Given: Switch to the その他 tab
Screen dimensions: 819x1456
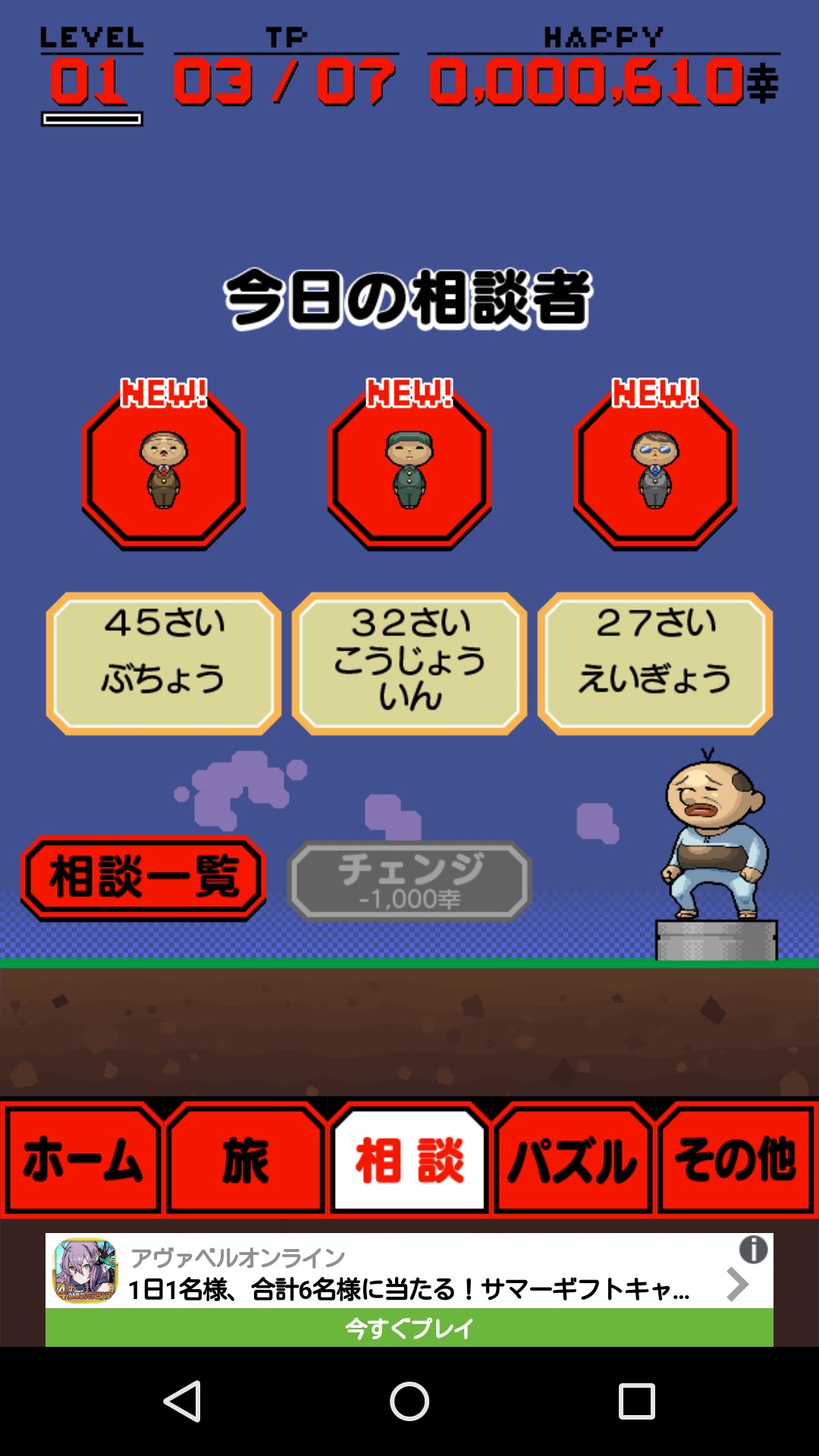Looking at the screenshot, I should coord(736,1159).
